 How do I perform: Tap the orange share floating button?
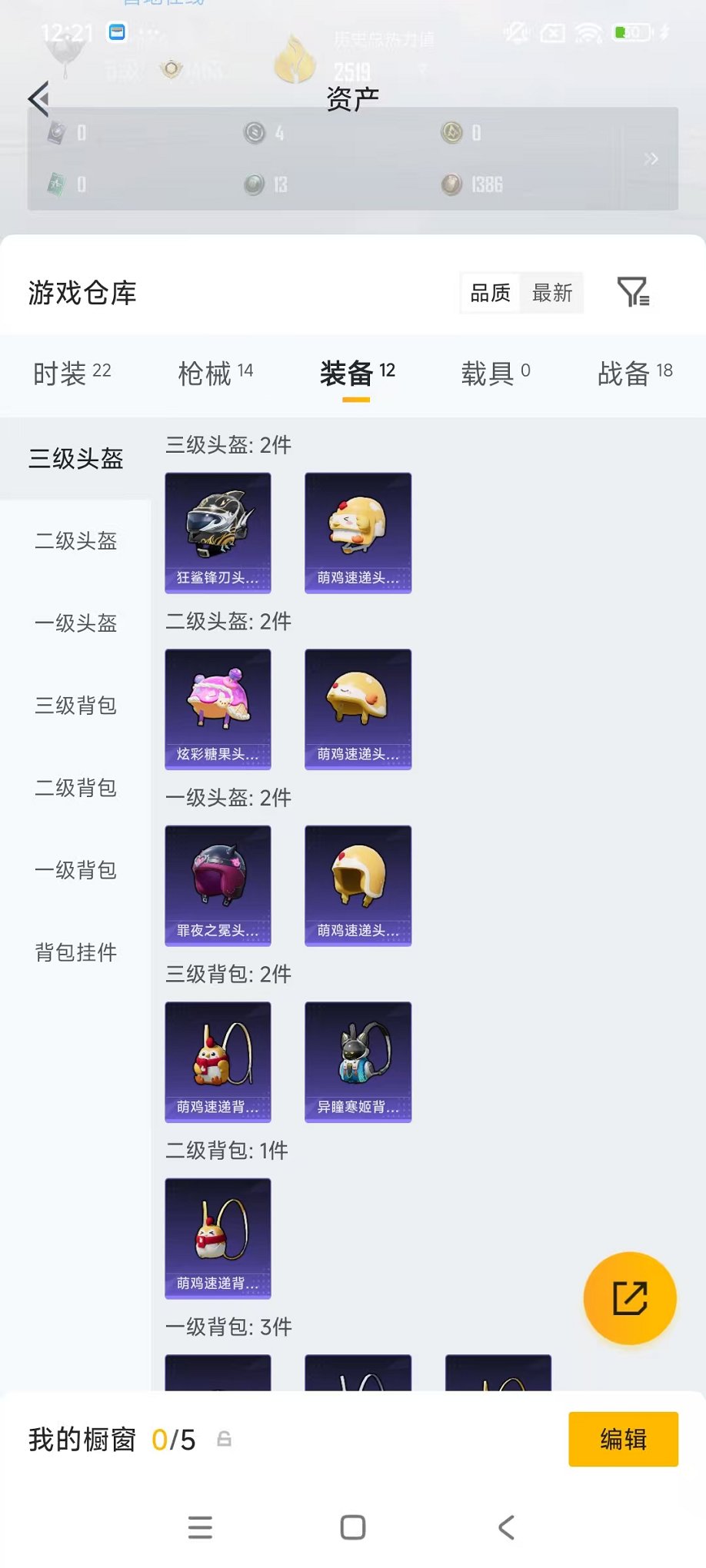630,1298
